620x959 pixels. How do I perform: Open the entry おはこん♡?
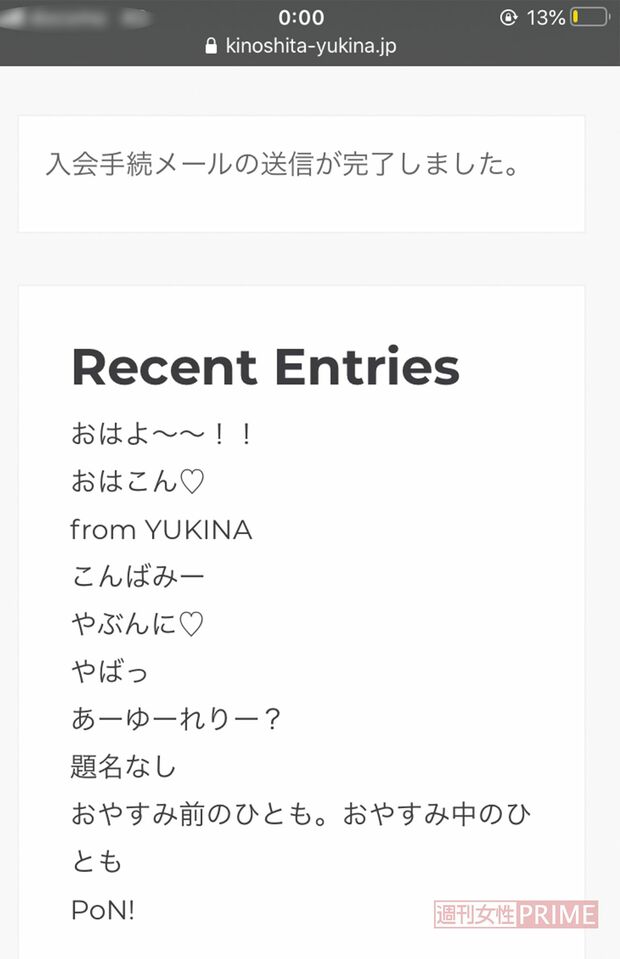[x=138, y=483]
